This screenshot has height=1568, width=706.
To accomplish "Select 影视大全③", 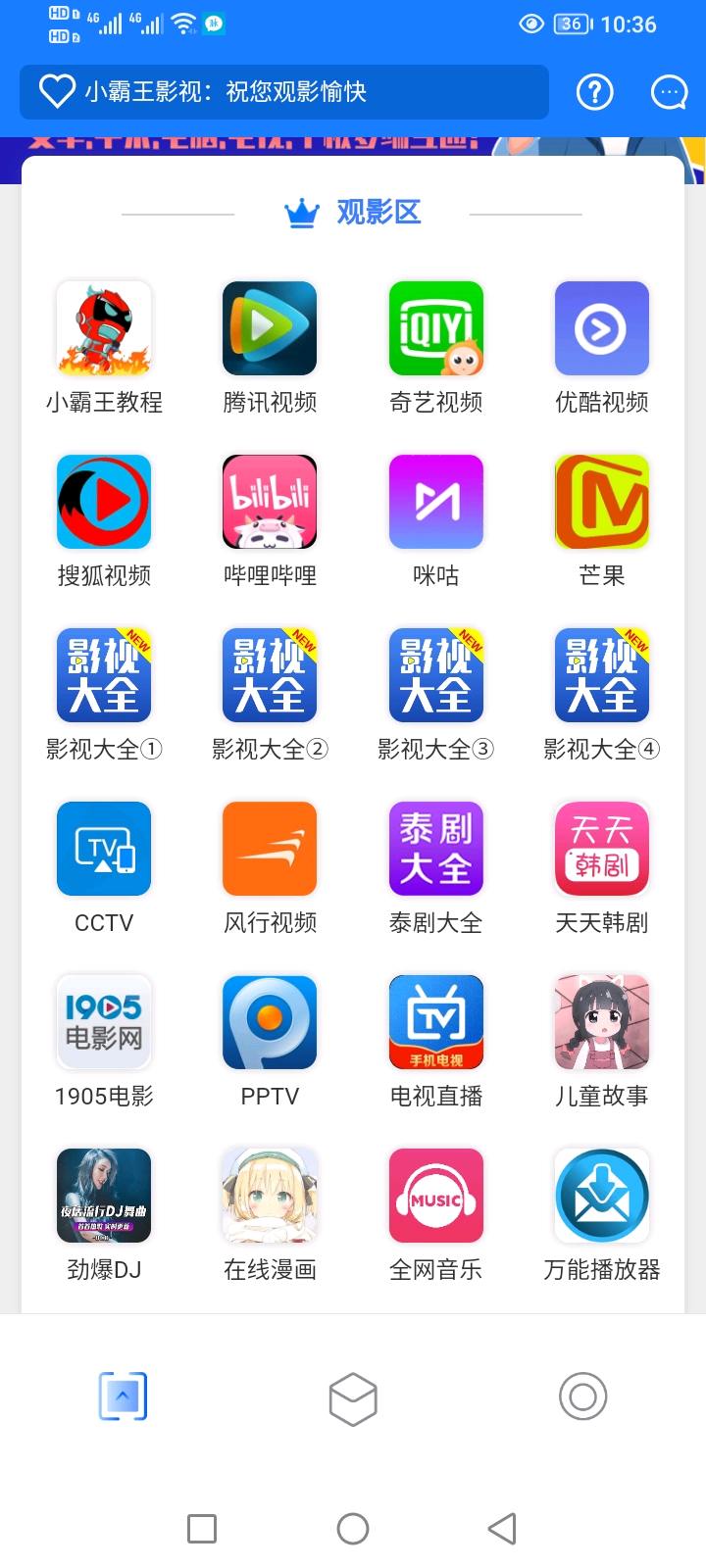I will pyautogui.click(x=436, y=675).
